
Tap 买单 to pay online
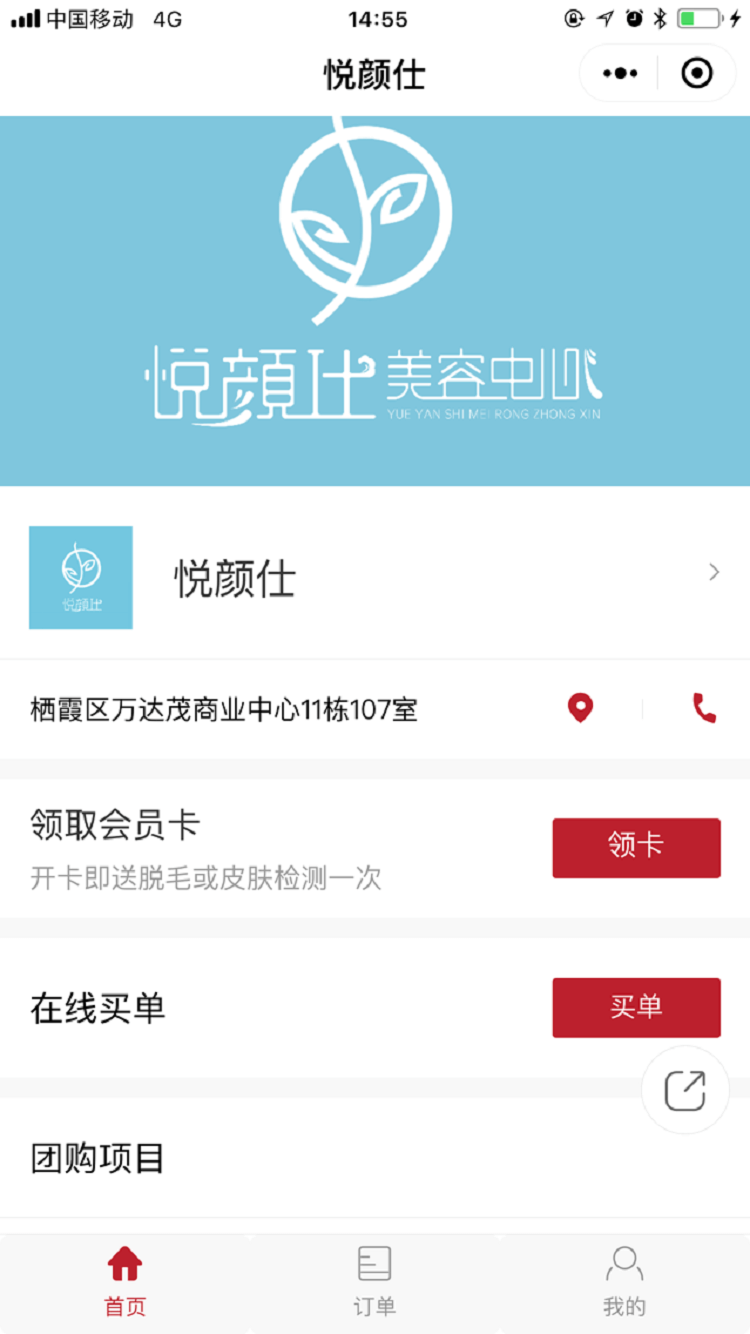[636, 1007]
